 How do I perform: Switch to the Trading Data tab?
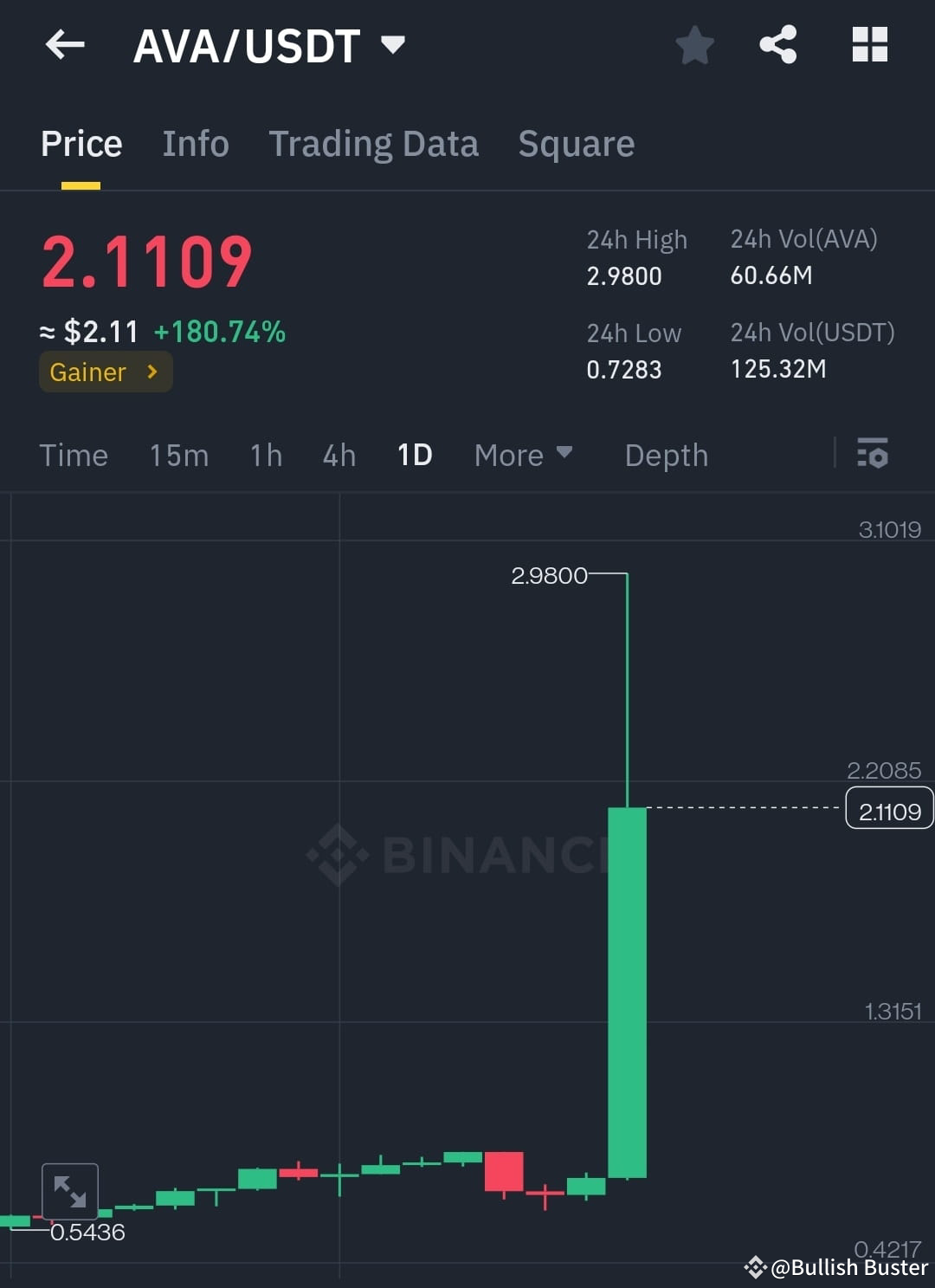point(374,144)
